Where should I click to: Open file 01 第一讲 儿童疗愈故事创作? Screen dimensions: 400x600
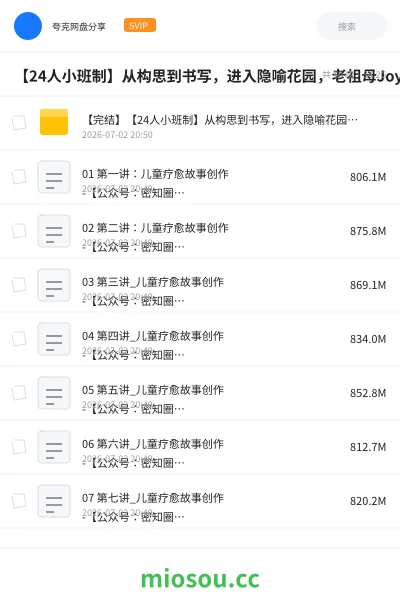click(x=200, y=178)
